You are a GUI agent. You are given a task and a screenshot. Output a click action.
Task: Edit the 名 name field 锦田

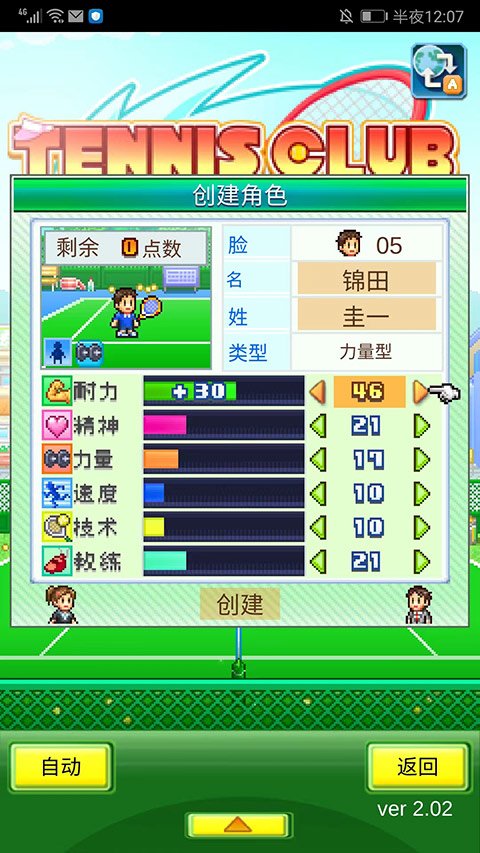point(366,279)
